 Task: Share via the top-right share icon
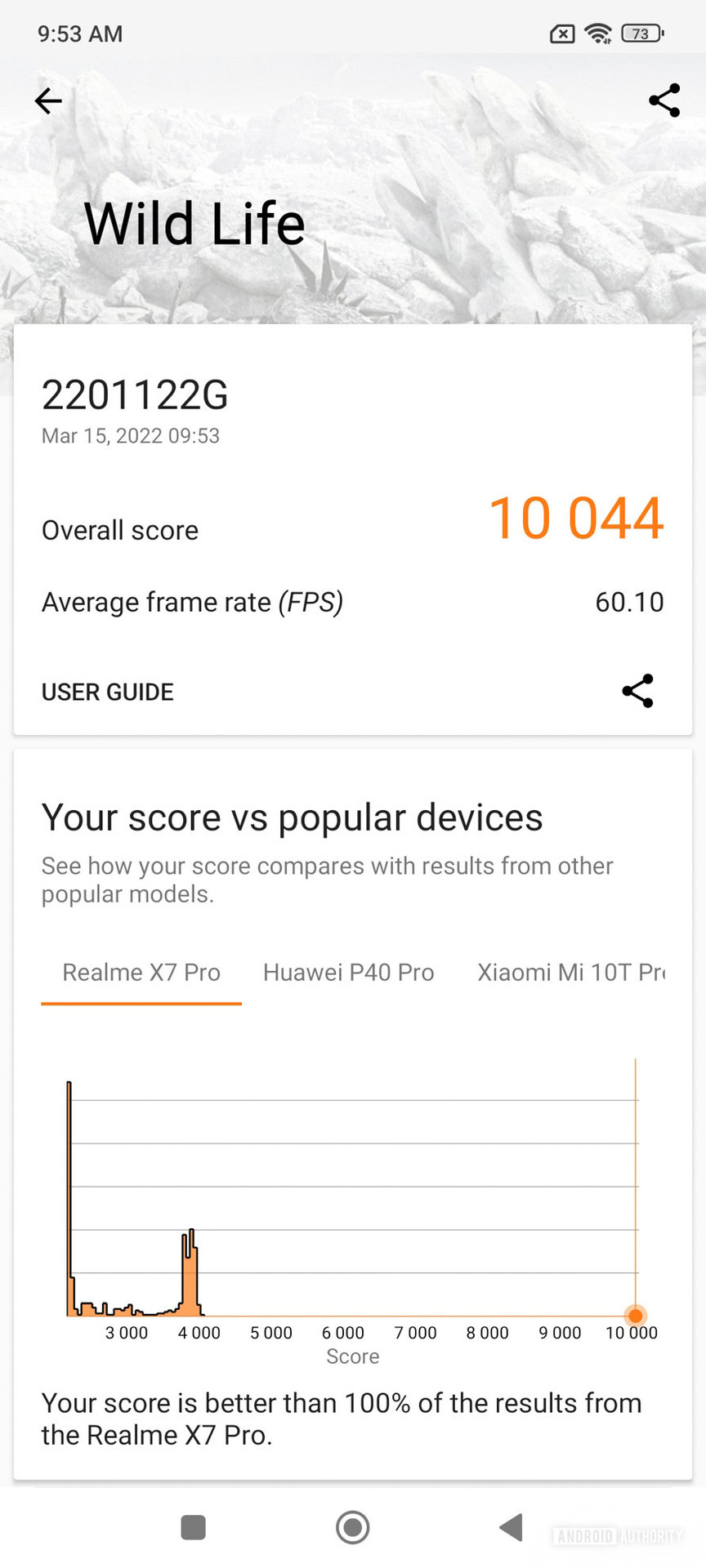click(664, 100)
